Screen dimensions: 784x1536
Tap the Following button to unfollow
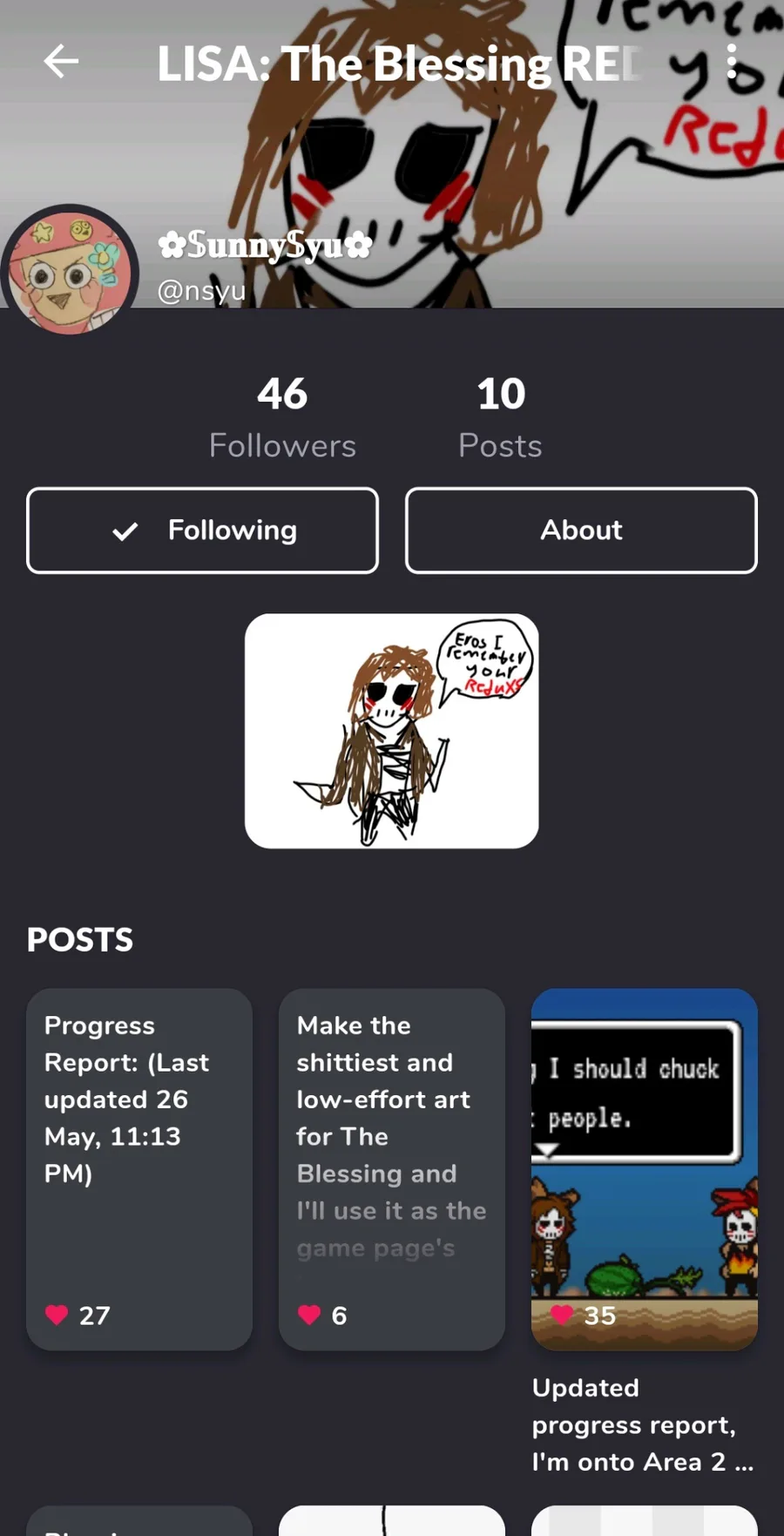(202, 530)
